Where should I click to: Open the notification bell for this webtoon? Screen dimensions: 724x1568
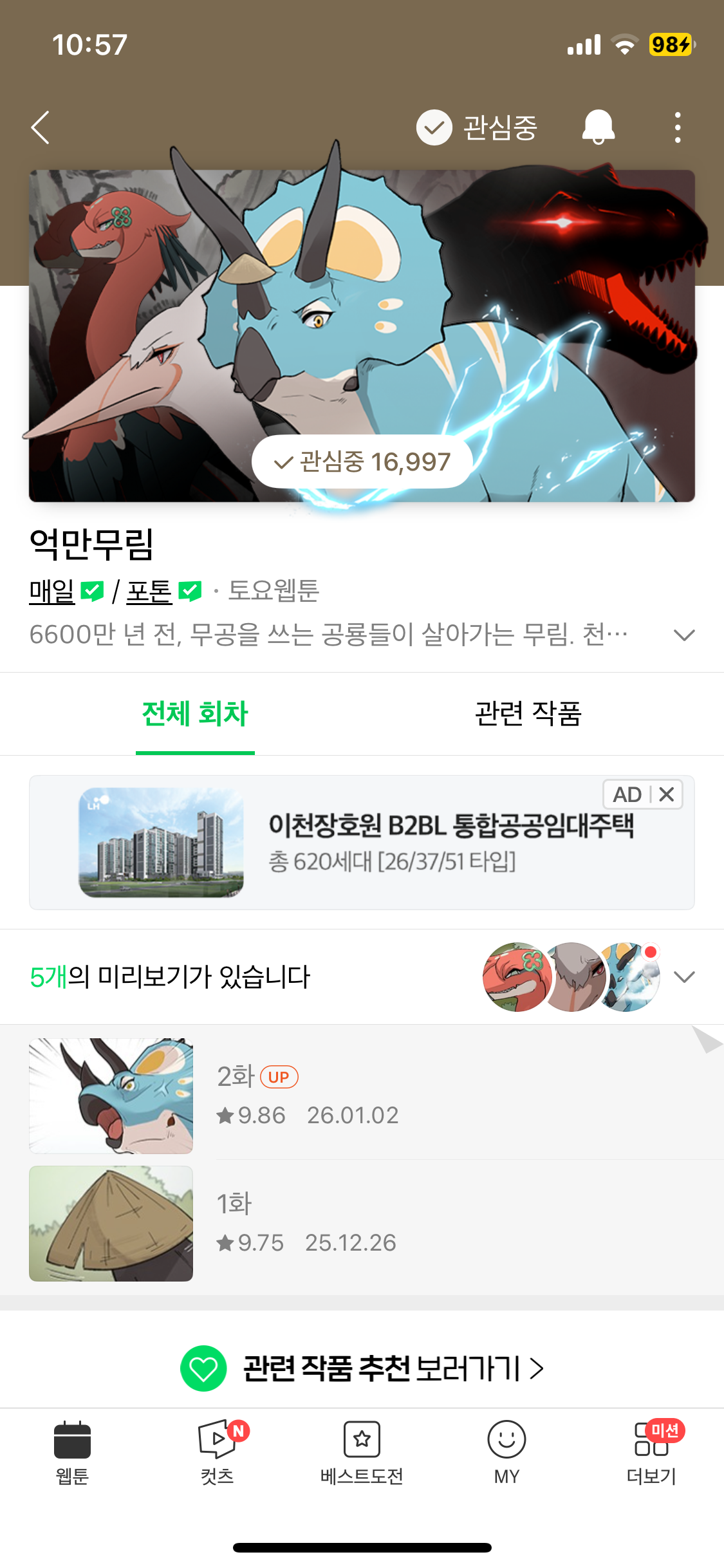coord(598,127)
